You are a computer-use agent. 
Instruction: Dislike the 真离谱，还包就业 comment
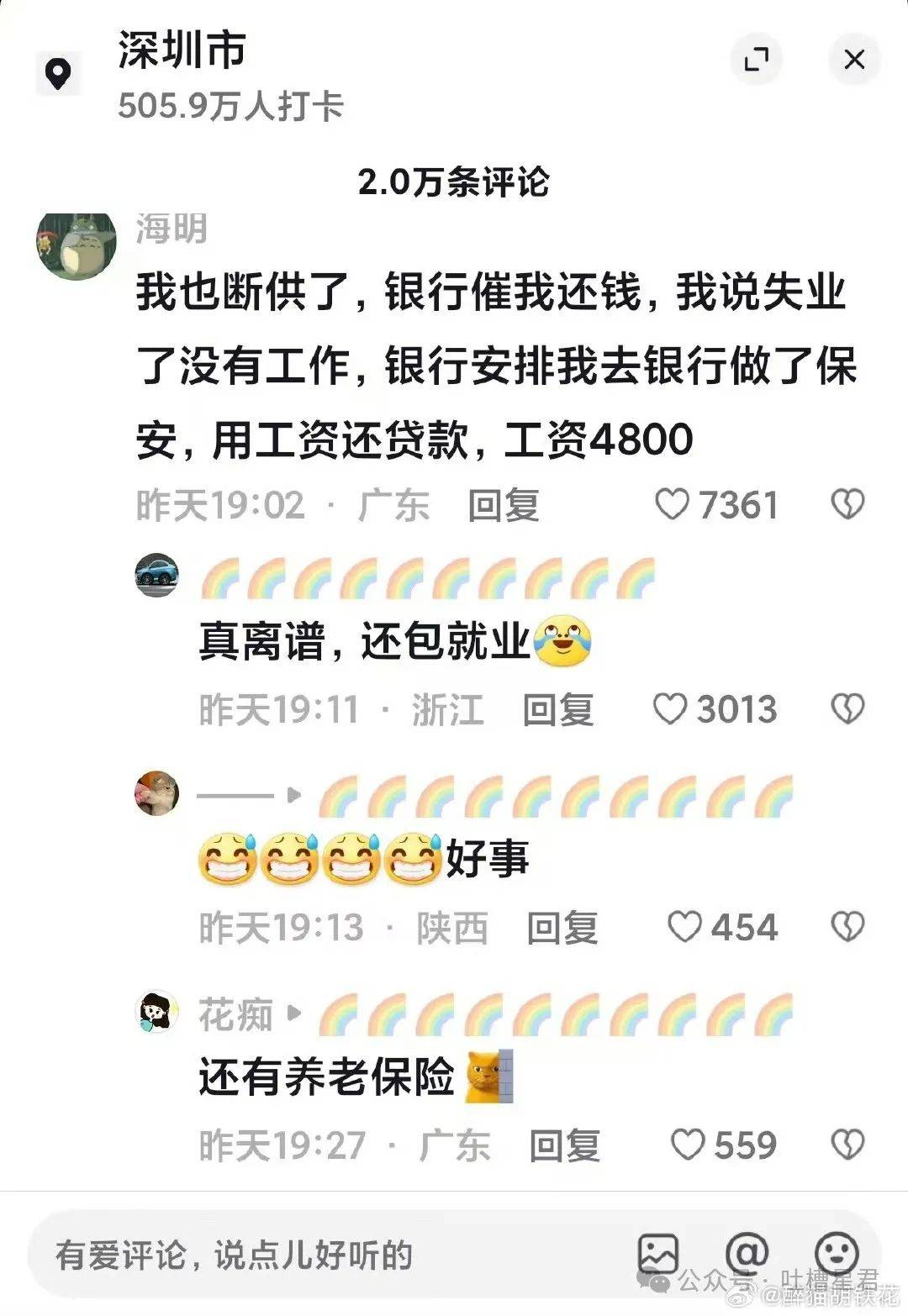pos(847,710)
